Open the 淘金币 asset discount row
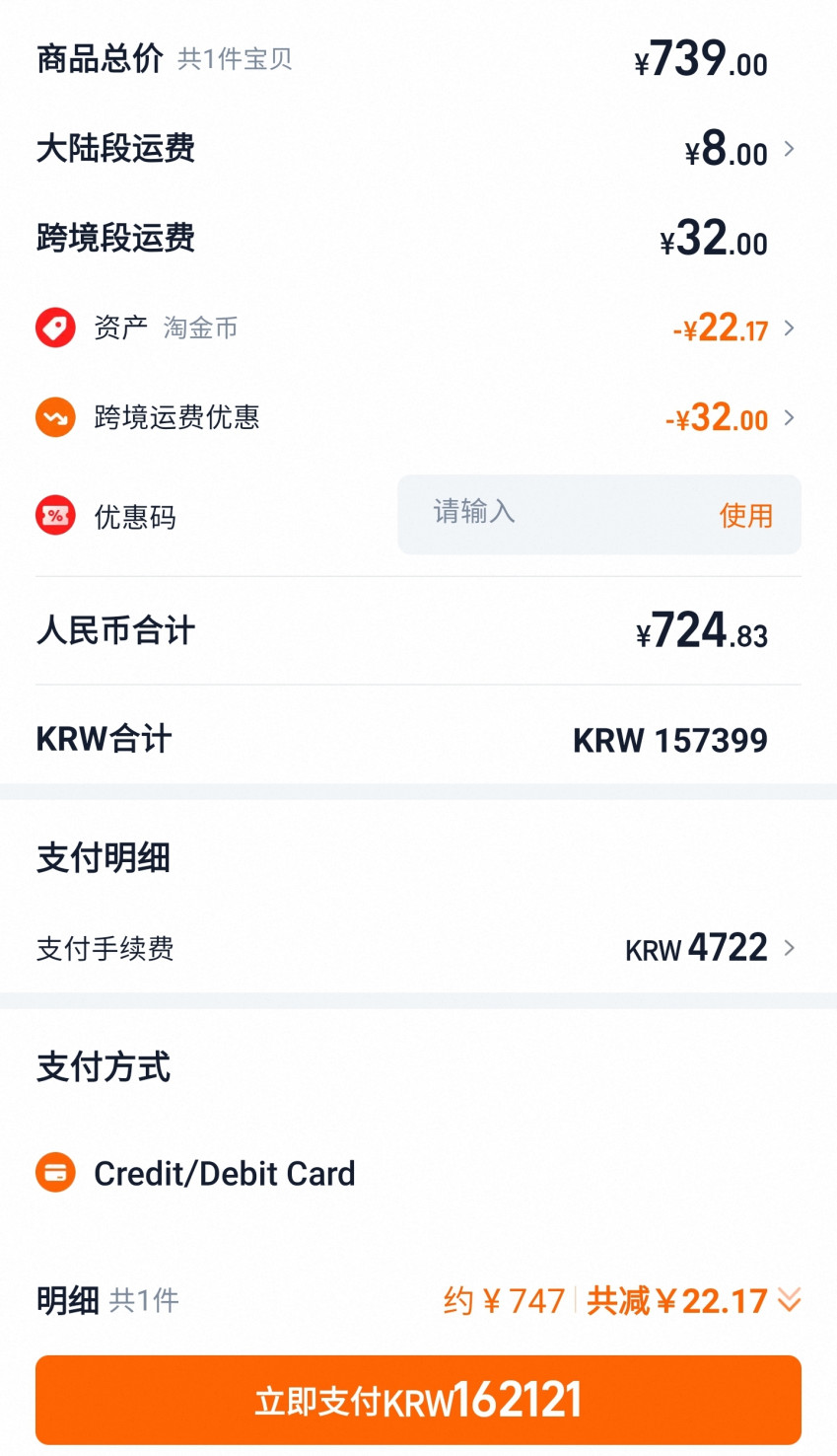 [x=788, y=328]
